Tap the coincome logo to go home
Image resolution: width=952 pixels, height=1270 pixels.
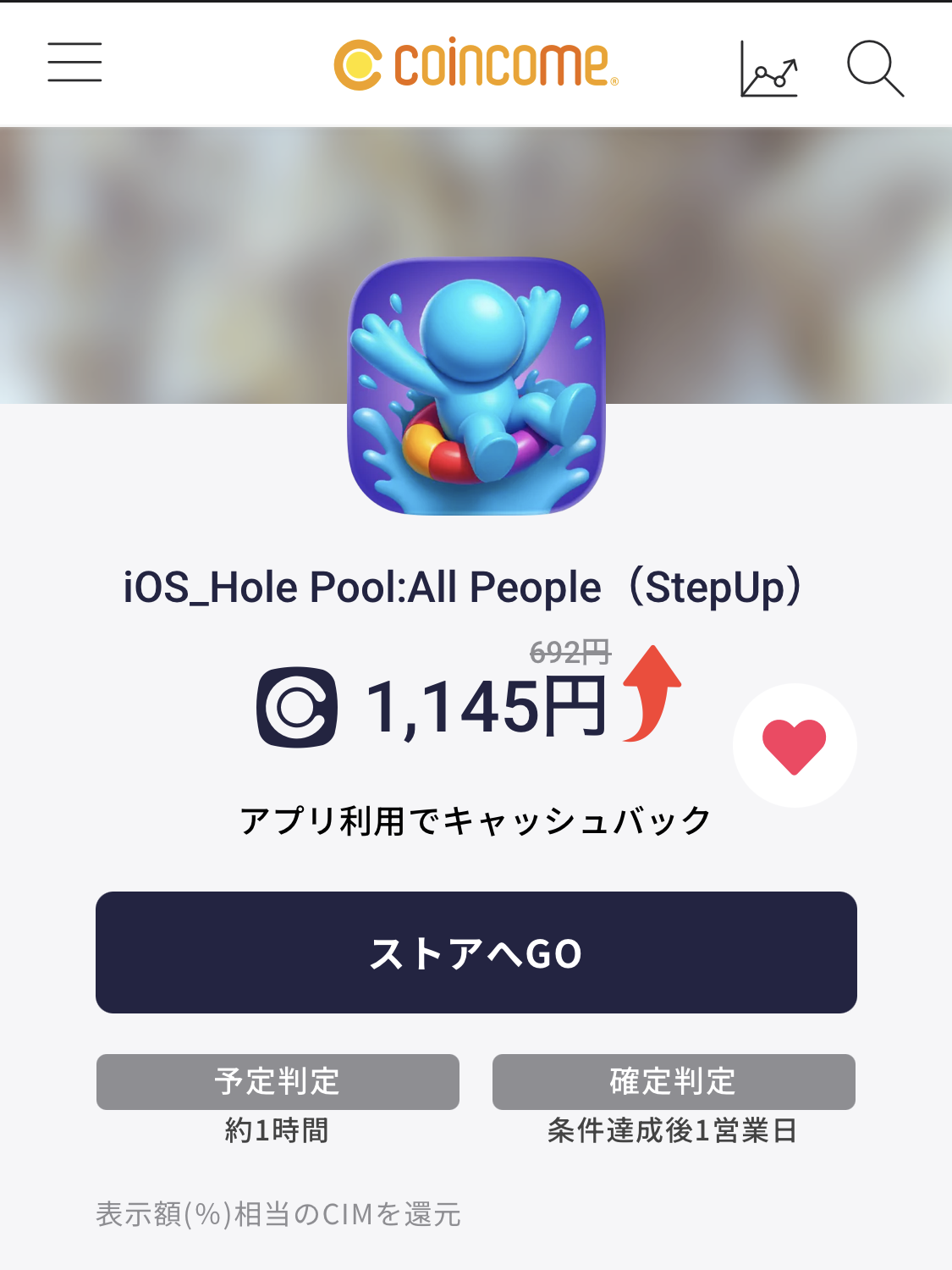pyautogui.click(x=476, y=64)
